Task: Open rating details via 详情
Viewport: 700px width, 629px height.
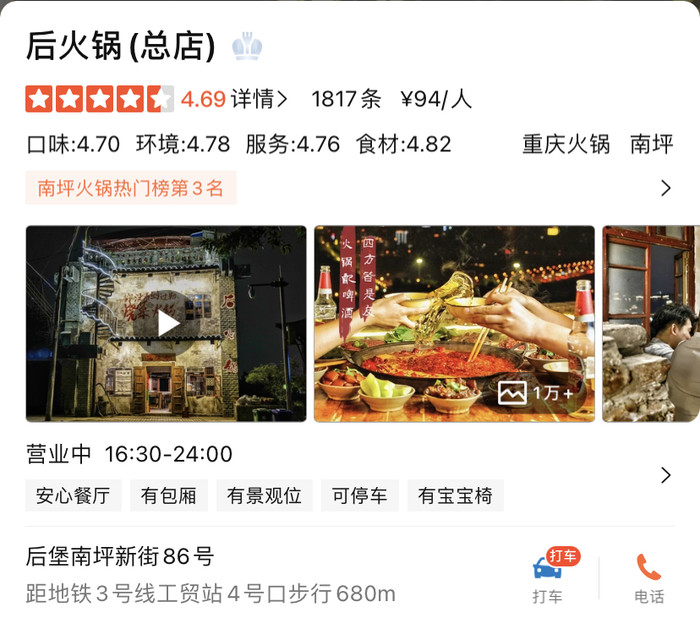Action: tap(259, 99)
